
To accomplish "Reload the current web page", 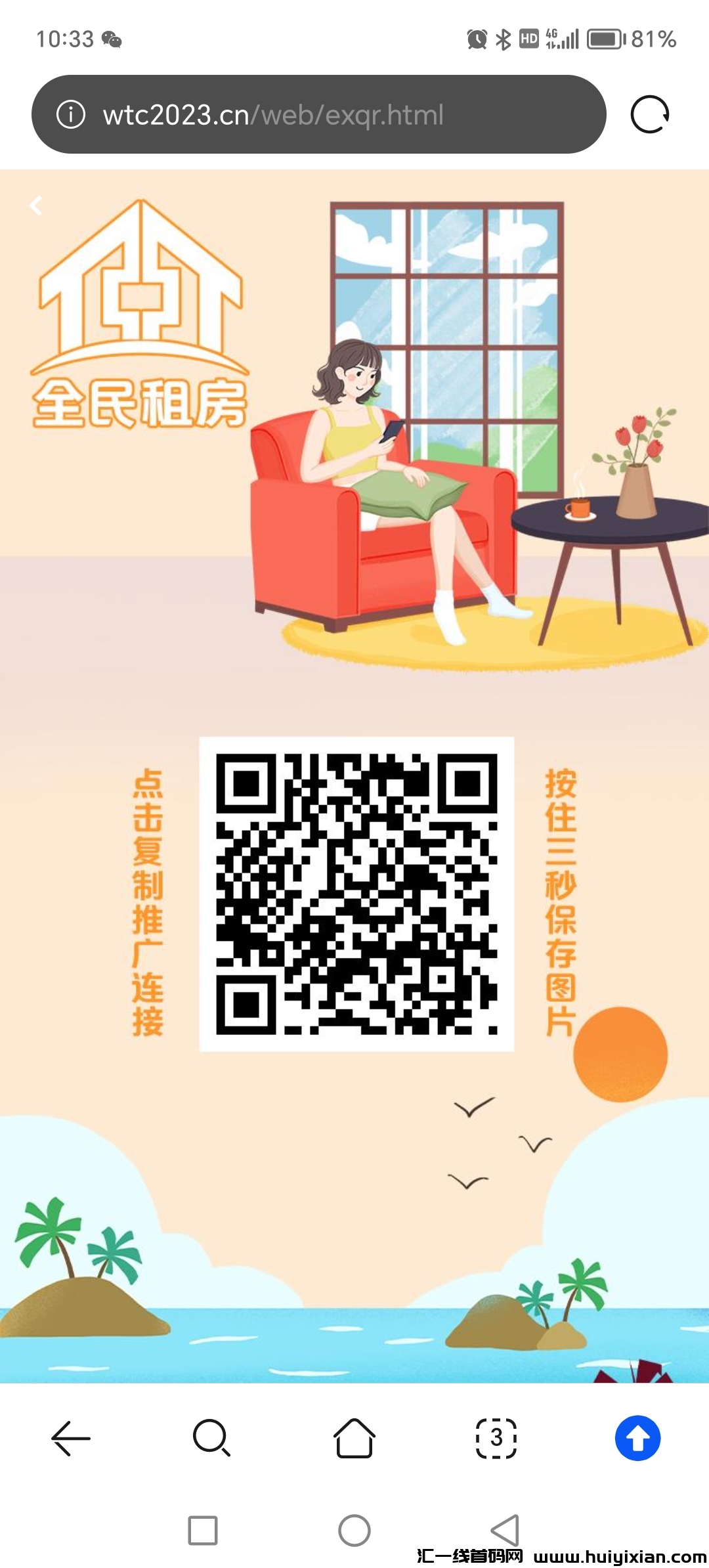I will coord(649,115).
